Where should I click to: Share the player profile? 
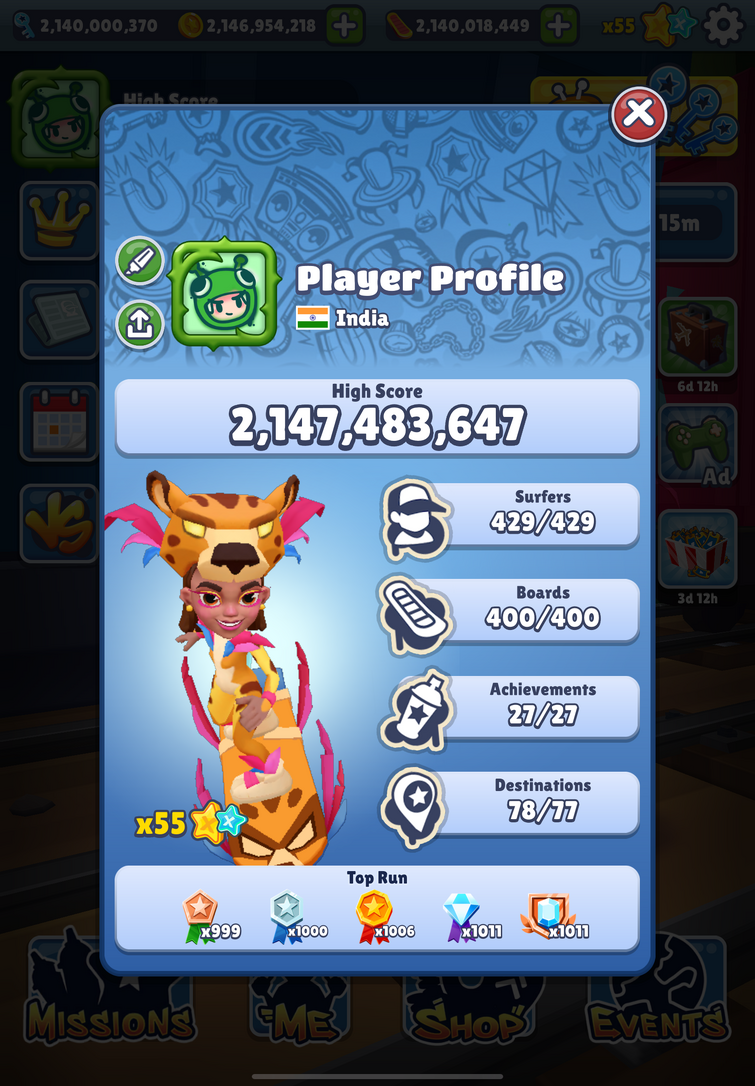pyautogui.click(x=140, y=324)
